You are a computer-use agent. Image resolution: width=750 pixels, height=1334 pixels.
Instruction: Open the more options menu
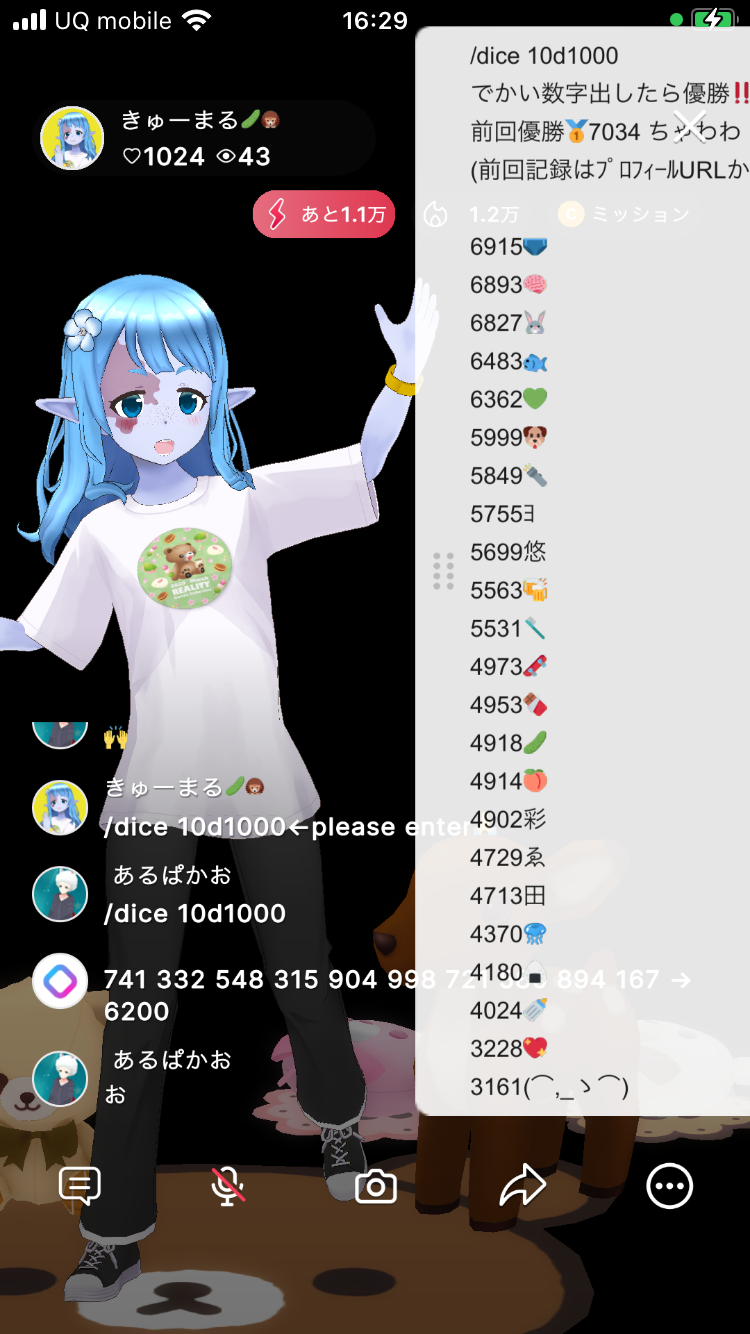[669, 1186]
